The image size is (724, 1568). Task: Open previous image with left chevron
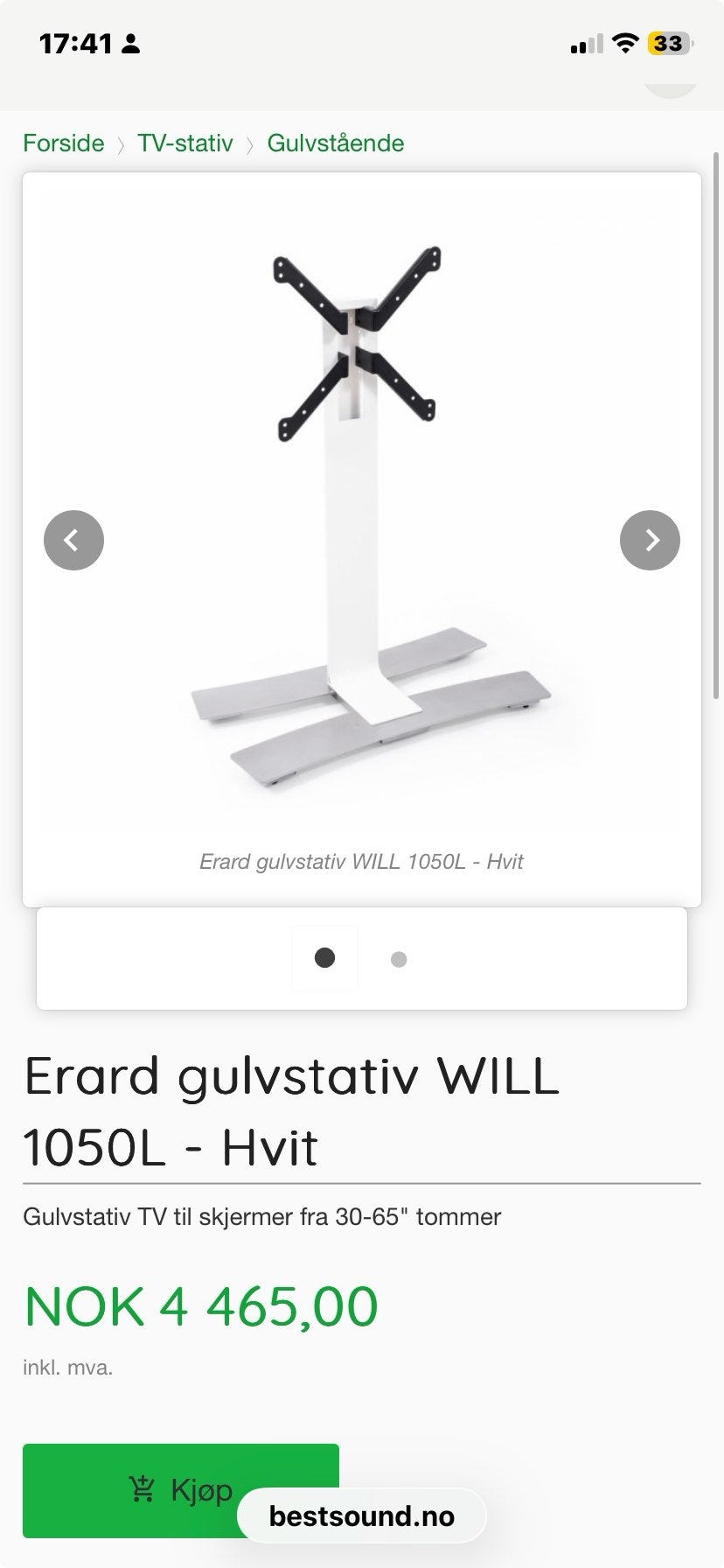pos(73,540)
